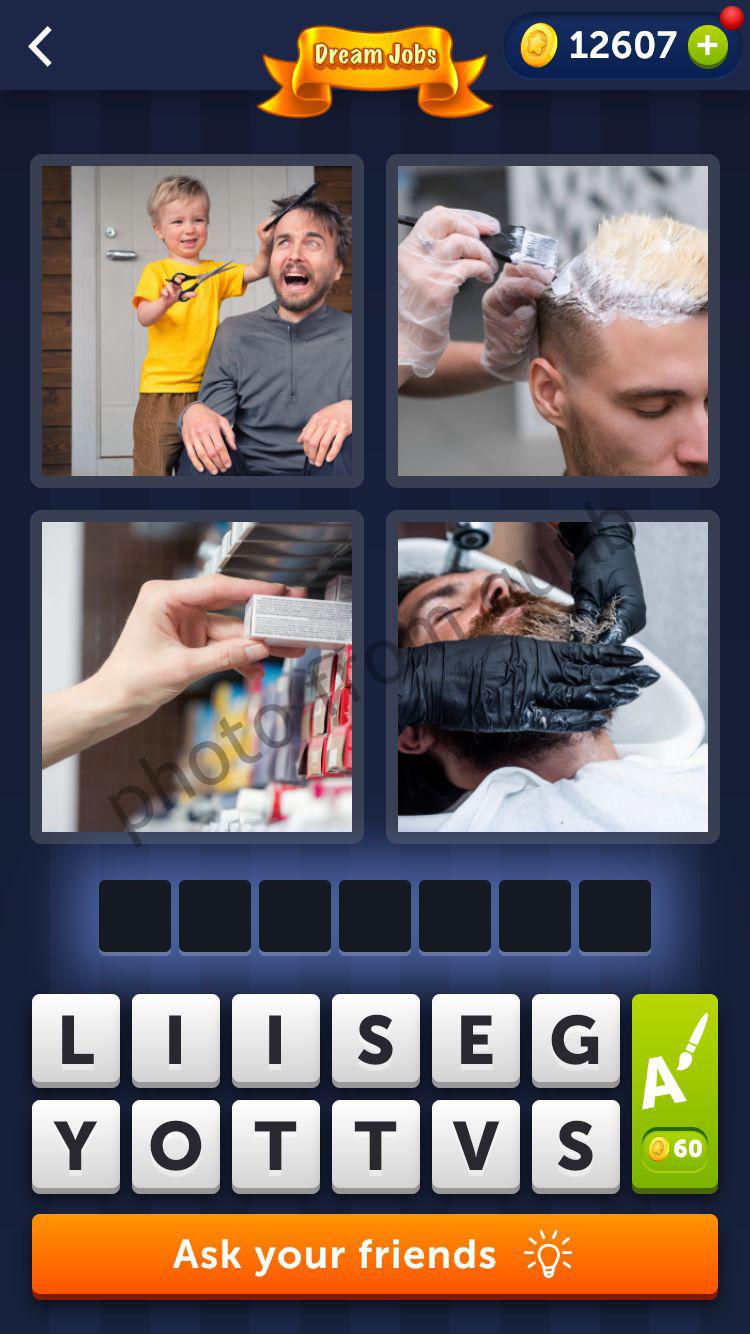The height and width of the screenshot is (1334, 750).
Task: Enlarge the photo of boy cutting hair
Action: 197,321
